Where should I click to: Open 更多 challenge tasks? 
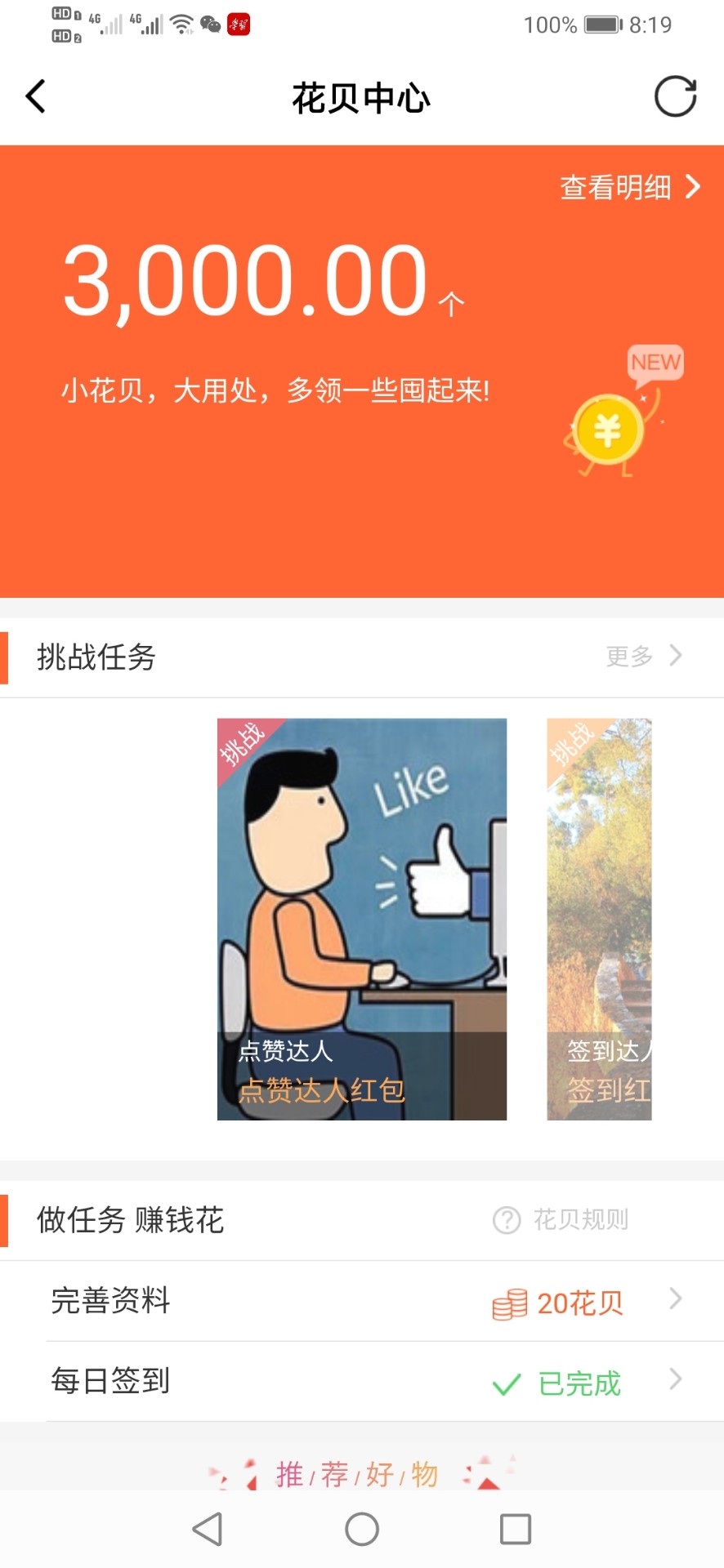[x=644, y=656]
